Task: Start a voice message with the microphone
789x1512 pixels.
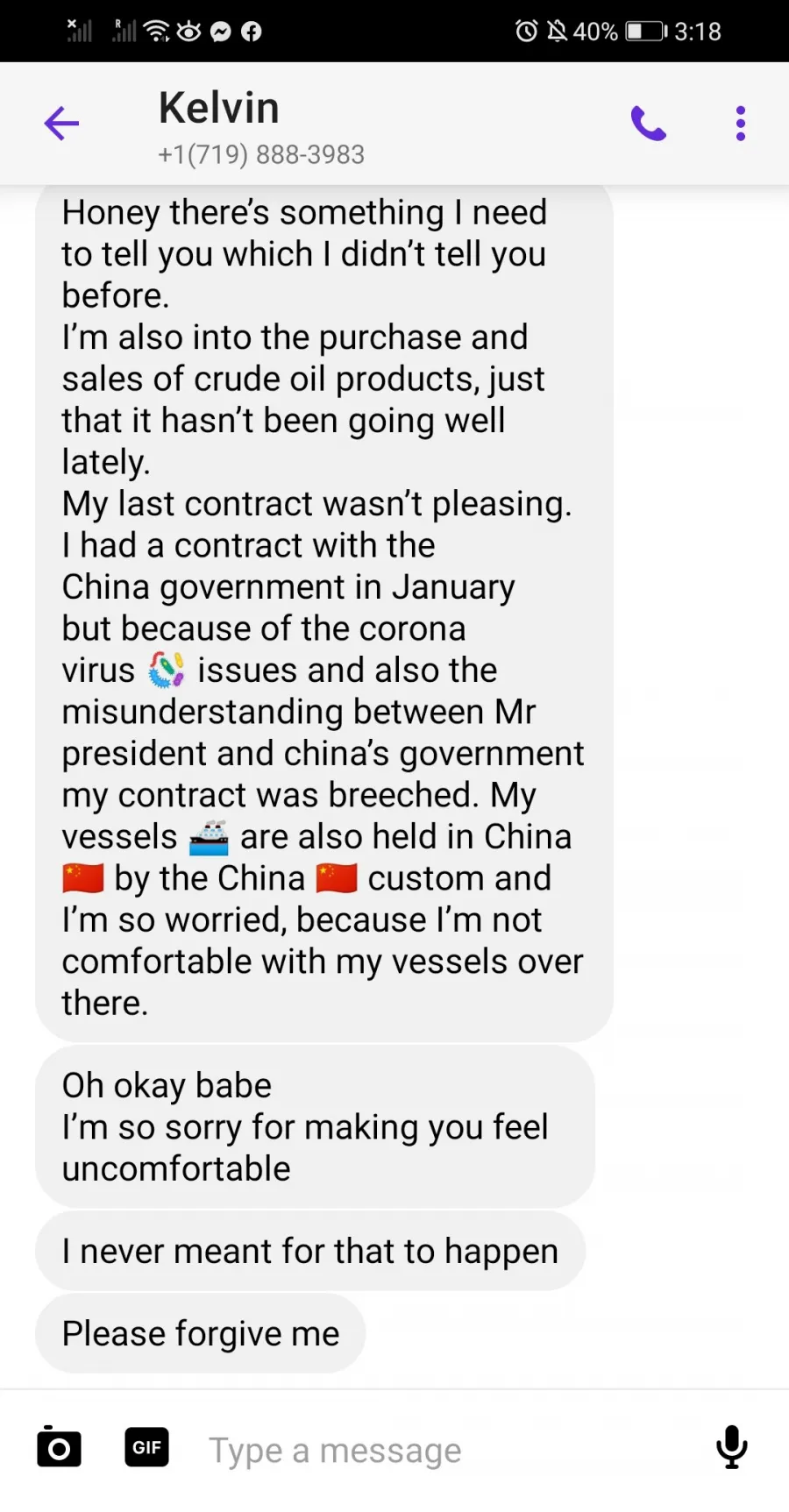Action: 731,1447
